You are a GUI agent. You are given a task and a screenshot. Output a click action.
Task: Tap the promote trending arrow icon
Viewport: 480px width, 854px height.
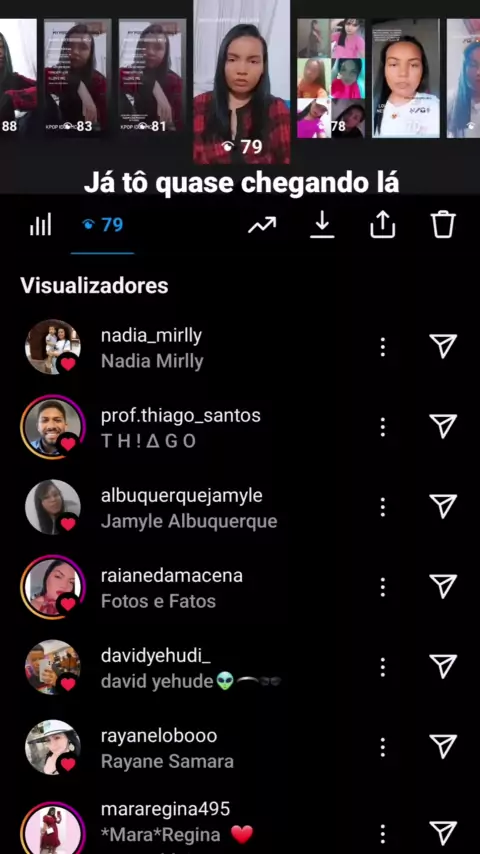[262, 224]
